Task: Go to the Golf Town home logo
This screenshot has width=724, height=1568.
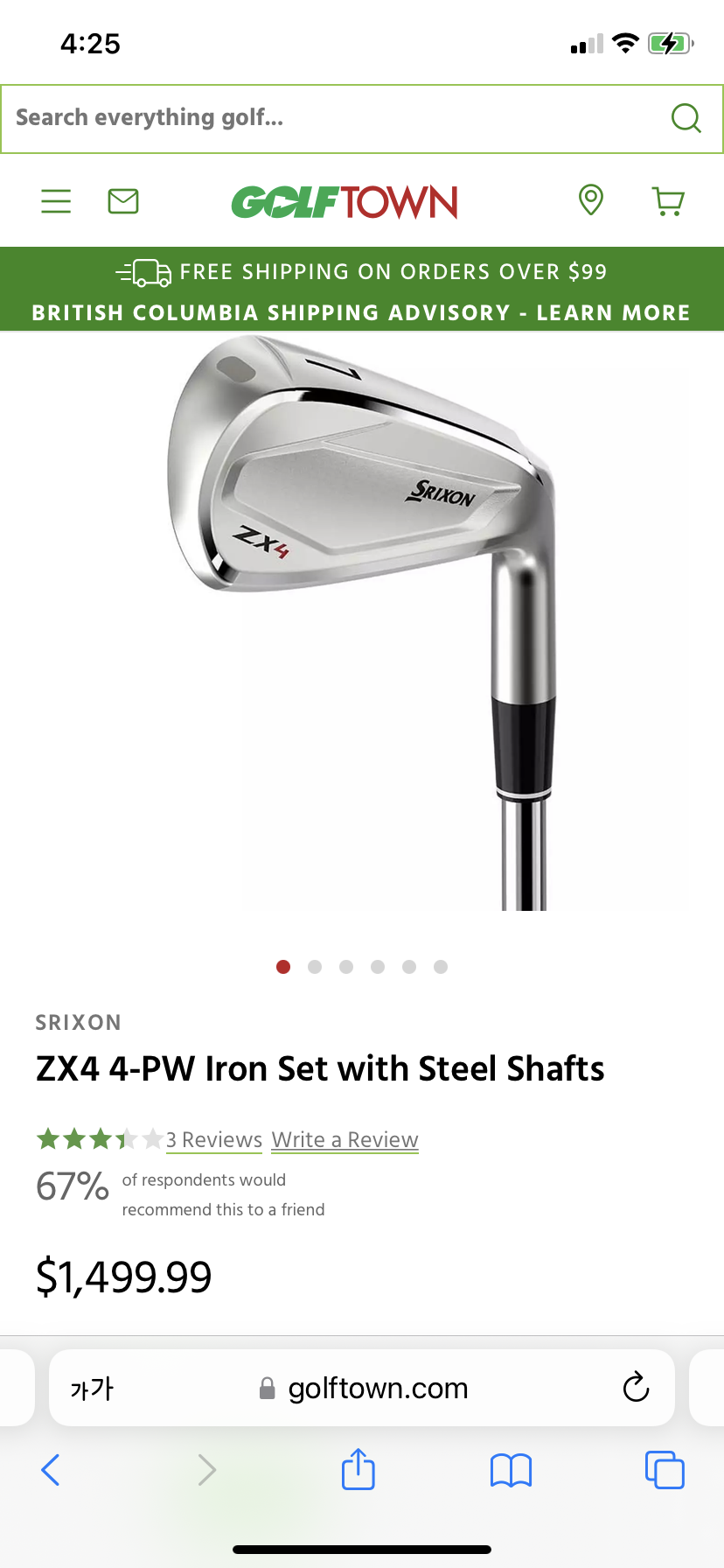Action: [345, 202]
